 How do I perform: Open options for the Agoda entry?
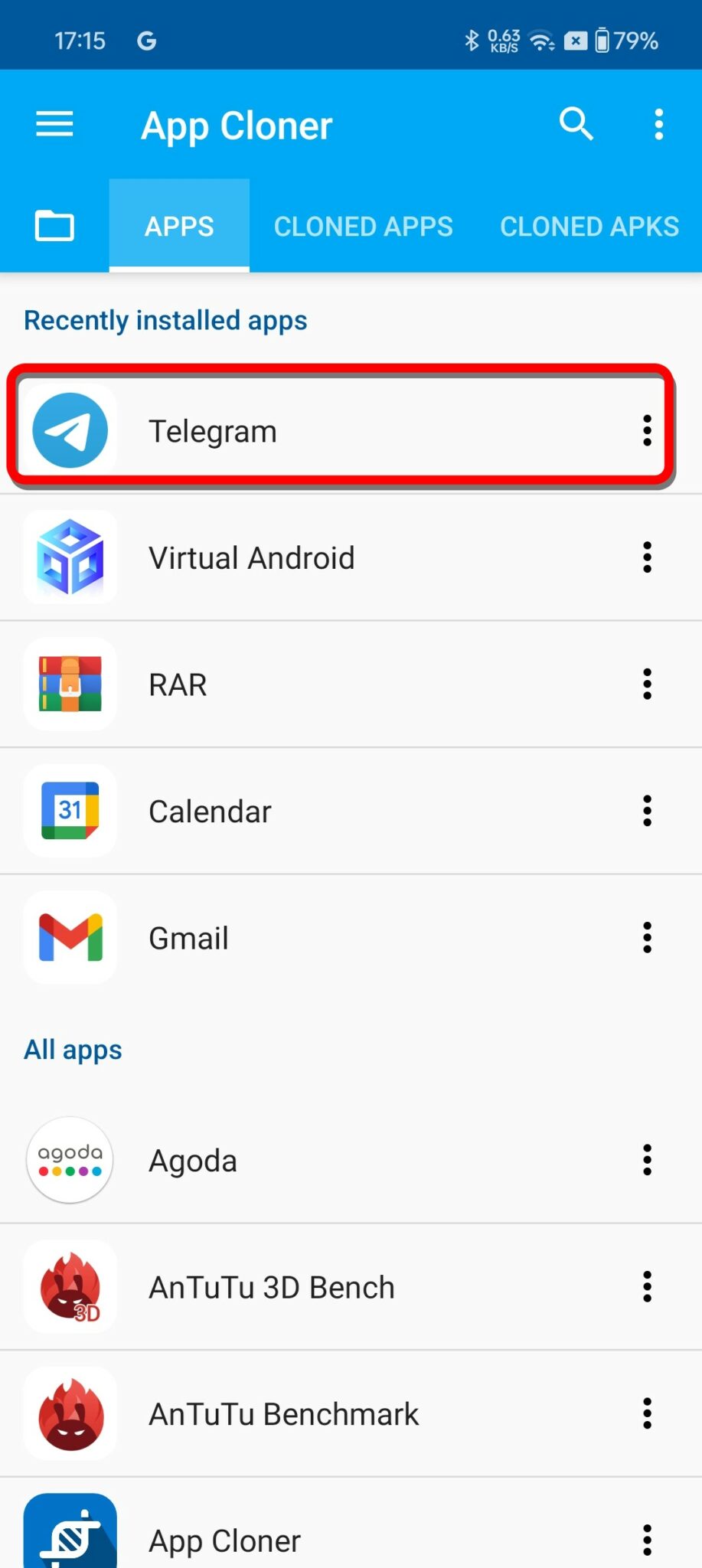647,1160
